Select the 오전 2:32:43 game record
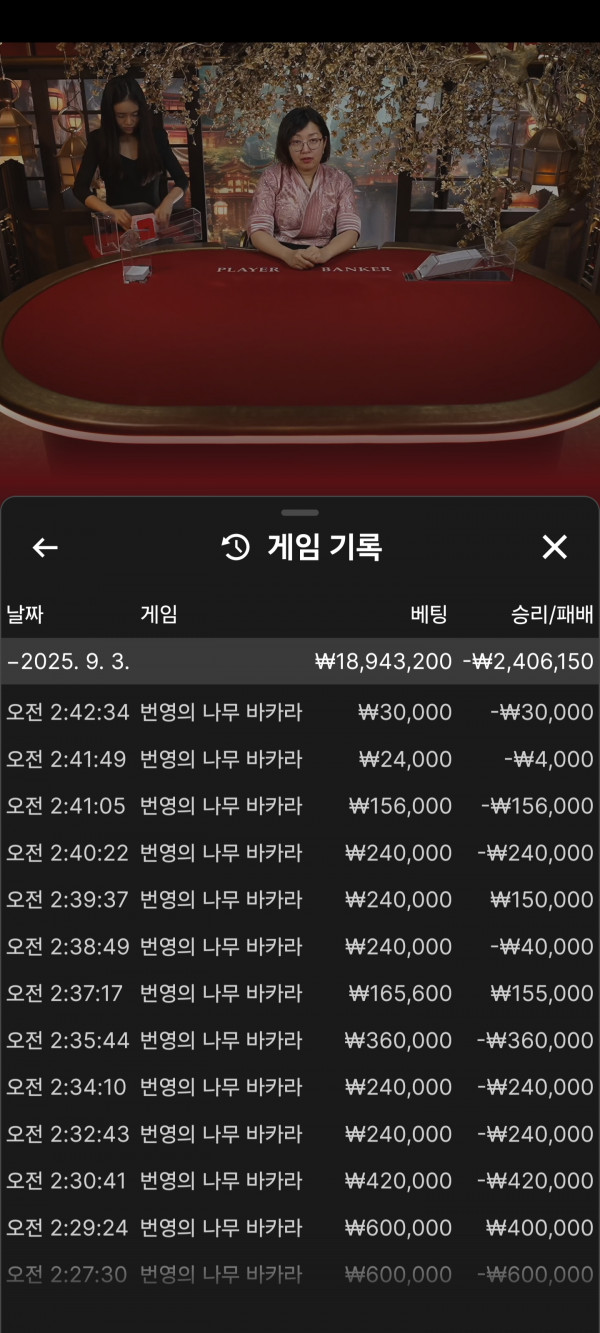Image resolution: width=600 pixels, height=1333 pixels. [300, 1134]
